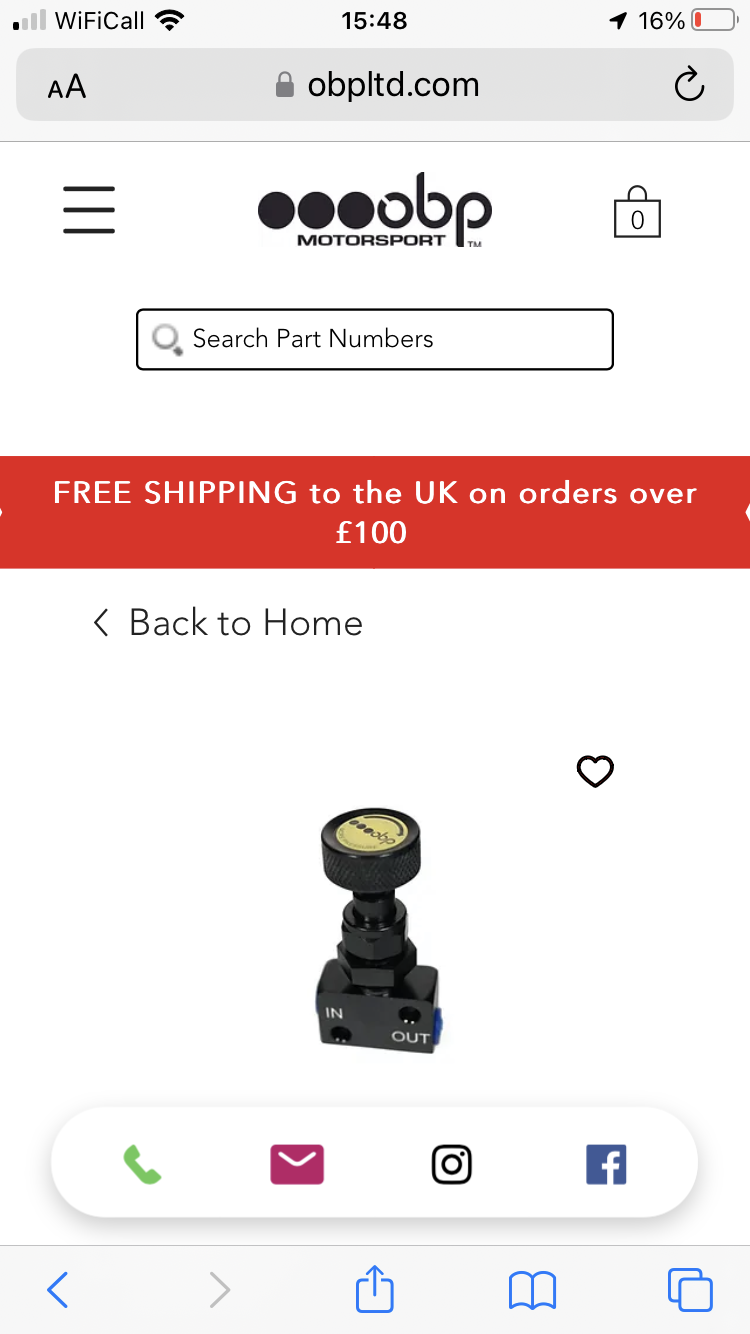Tap the obpltd.com address bar
Screen dimensions: 750x1334
coord(378,86)
